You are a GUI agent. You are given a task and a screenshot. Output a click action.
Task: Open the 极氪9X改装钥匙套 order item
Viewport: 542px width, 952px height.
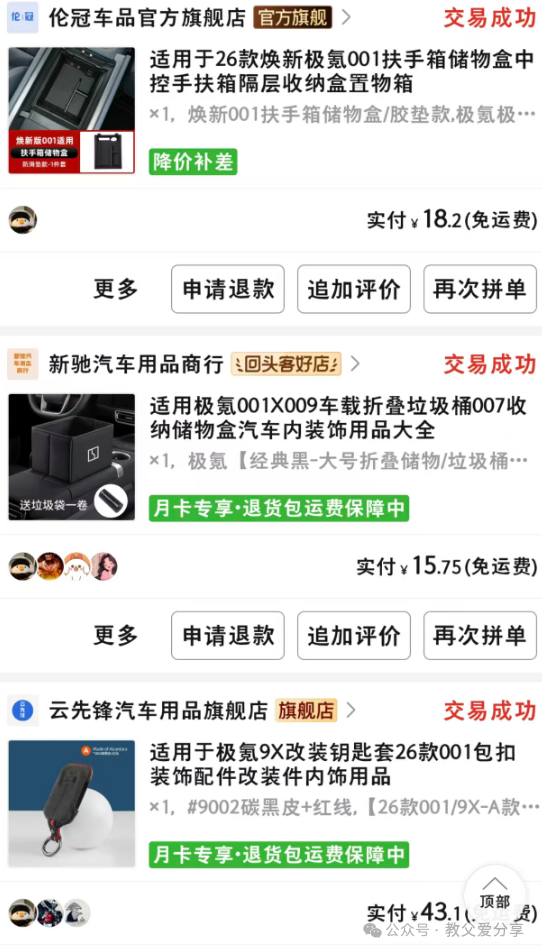coord(271,804)
